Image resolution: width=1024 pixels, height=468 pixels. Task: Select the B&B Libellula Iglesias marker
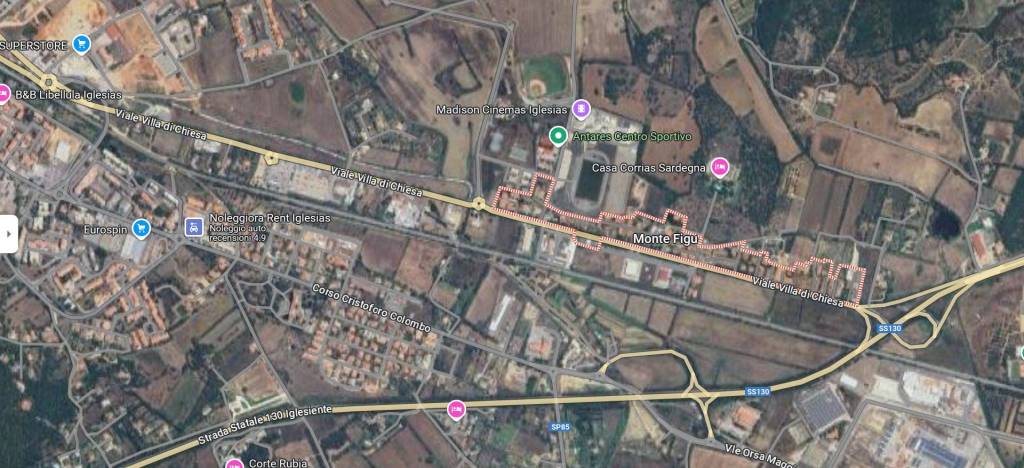[3, 94]
